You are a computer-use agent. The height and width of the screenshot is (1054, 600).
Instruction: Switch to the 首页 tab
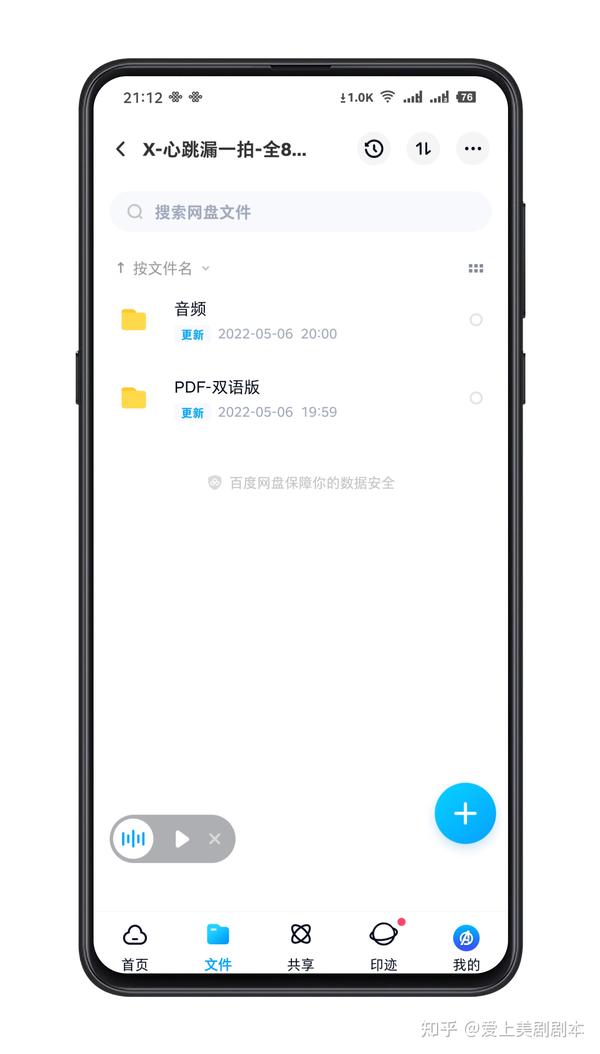[x=135, y=947]
